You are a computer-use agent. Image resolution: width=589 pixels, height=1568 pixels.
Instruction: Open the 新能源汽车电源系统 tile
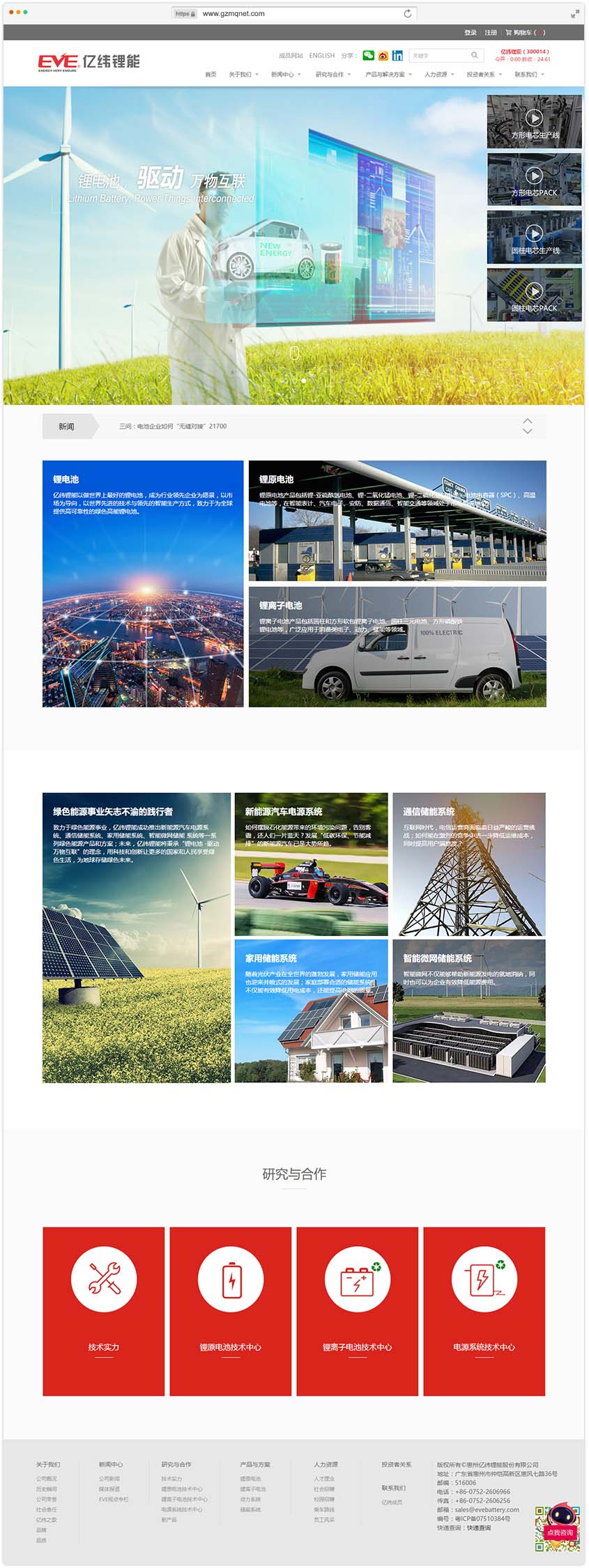[311, 864]
